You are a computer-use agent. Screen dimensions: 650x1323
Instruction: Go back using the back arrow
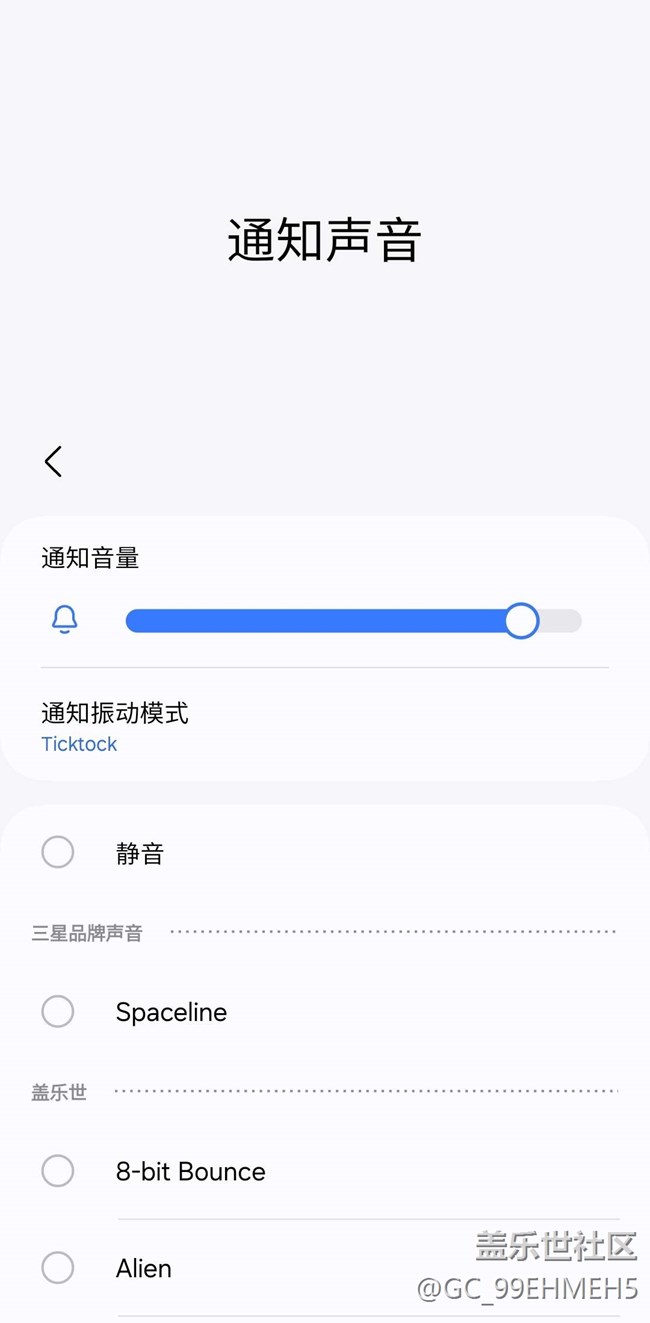53,461
